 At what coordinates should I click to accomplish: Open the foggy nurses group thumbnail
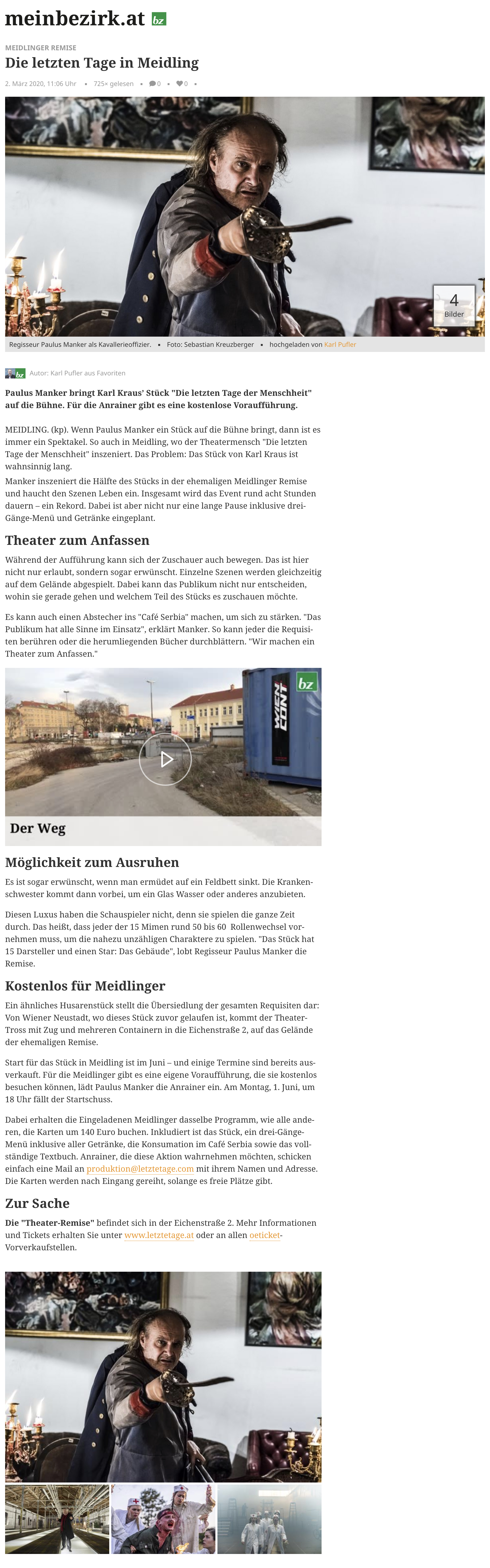269,1519
